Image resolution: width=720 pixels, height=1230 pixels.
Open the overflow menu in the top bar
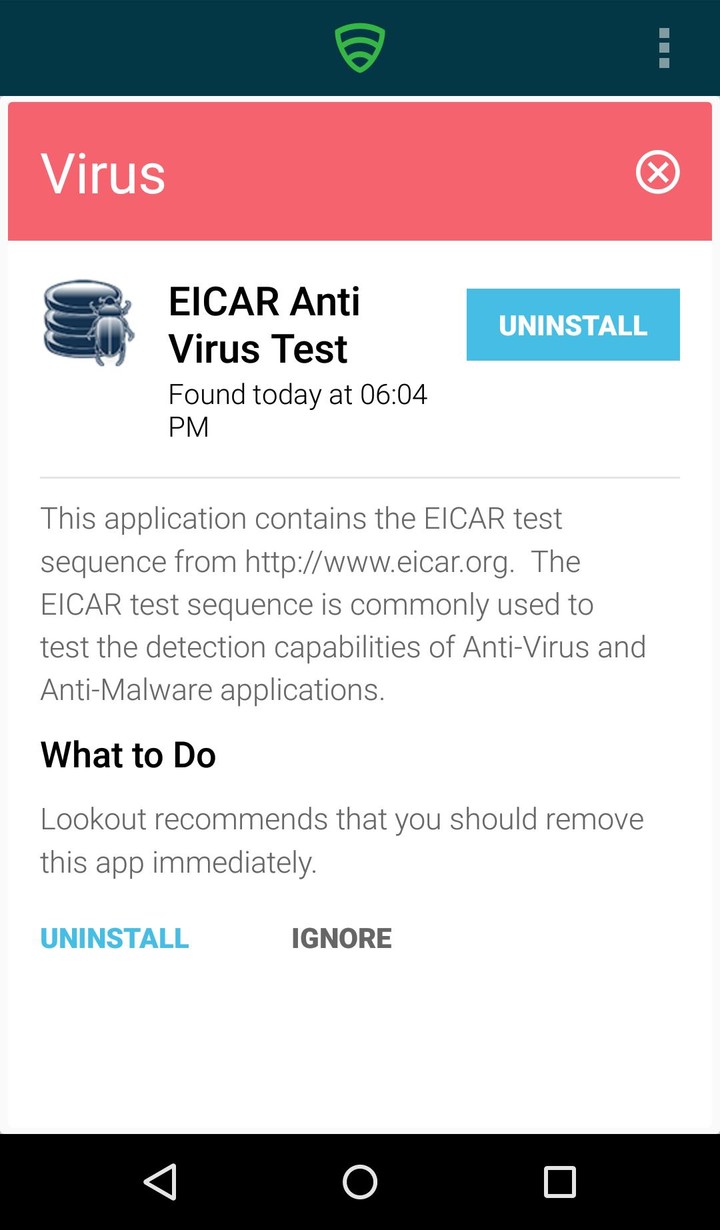(x=664, y=48)
